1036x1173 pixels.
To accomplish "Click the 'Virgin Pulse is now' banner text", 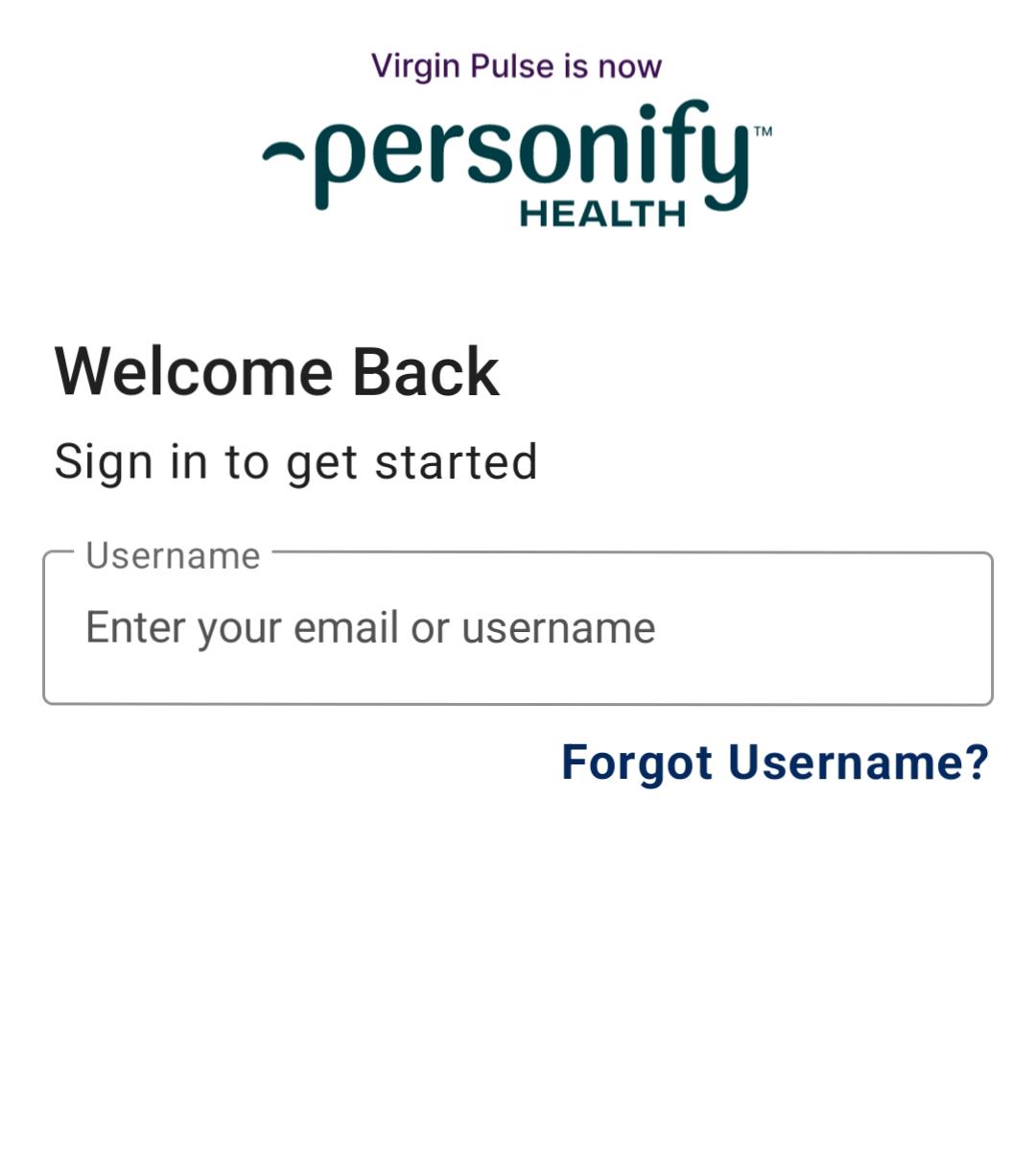I will (x=518, y=65).
